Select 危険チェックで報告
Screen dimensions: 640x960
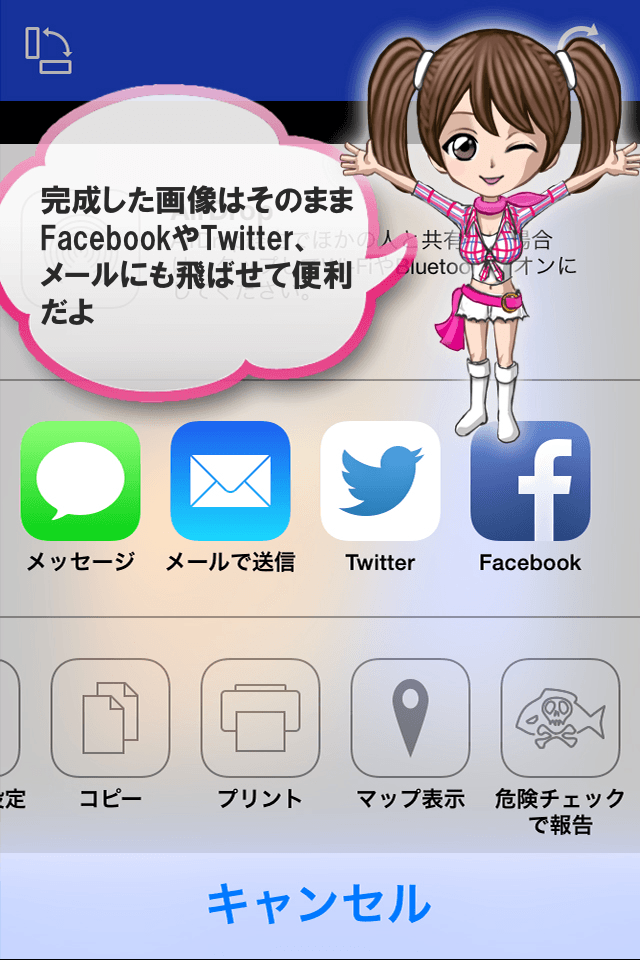(x=560, y=719)
